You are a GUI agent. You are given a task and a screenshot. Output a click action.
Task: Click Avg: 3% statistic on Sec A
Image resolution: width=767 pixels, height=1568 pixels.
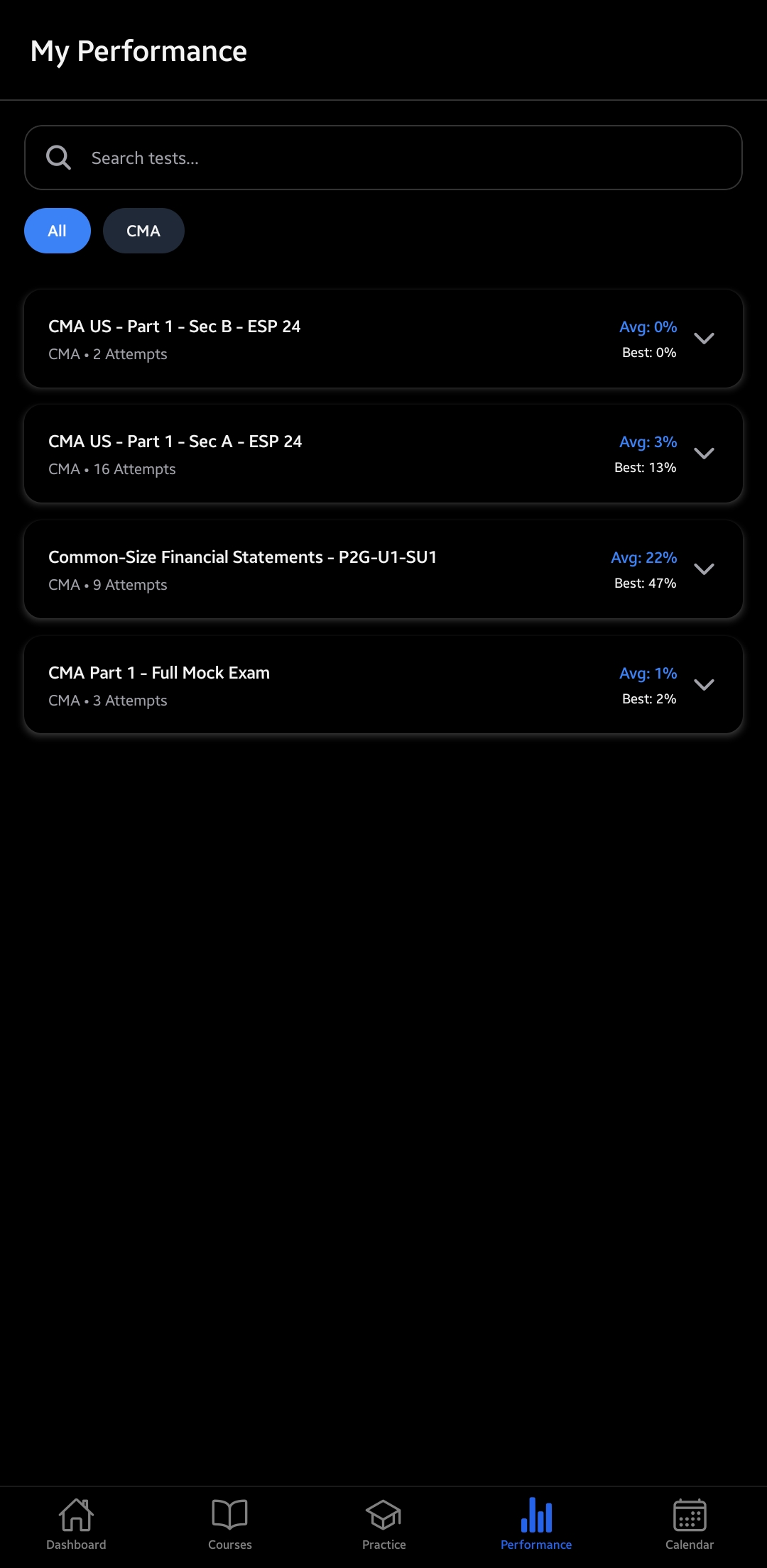pyautogui.click(x=648, y=442)
